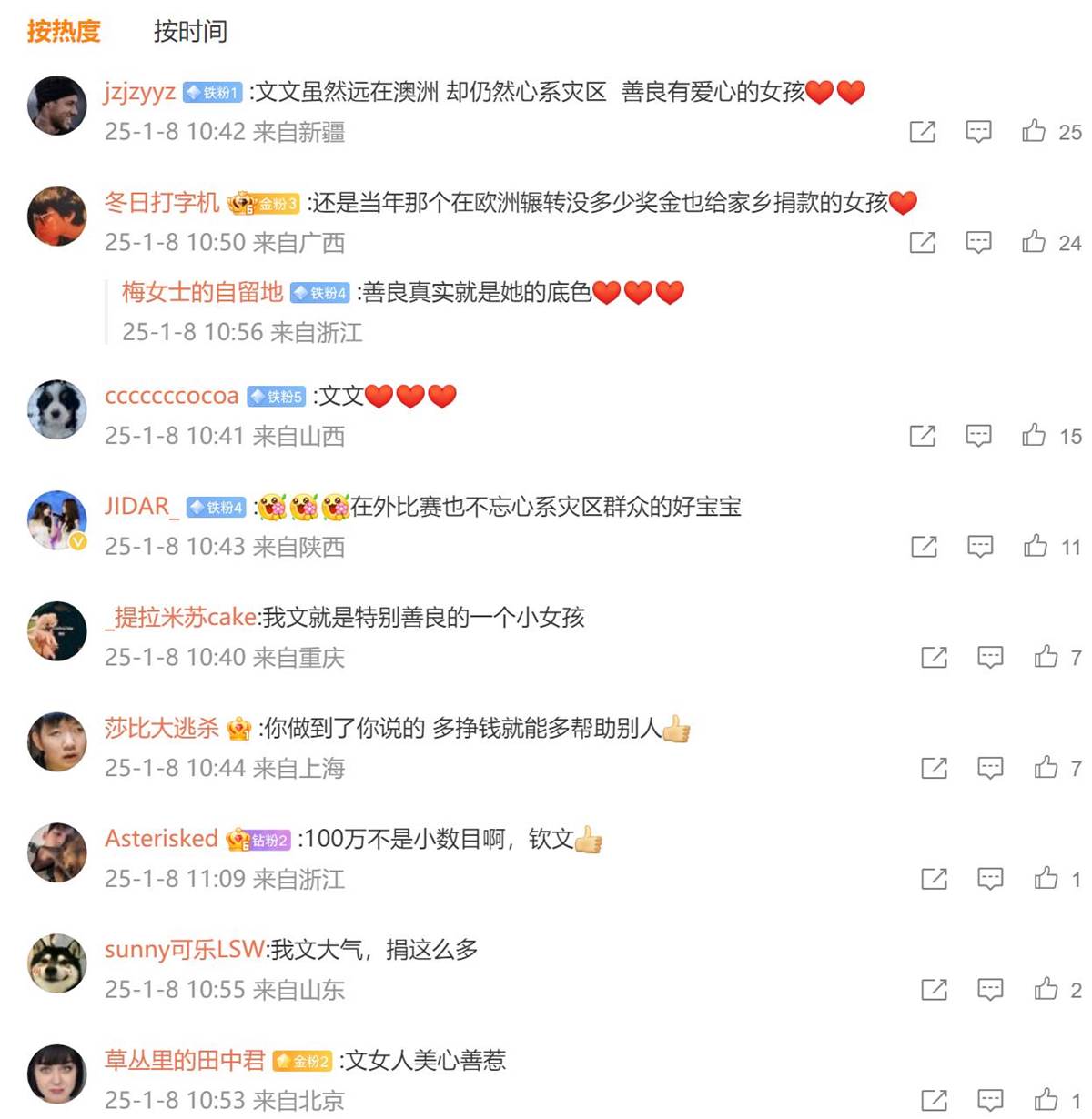1092x1119 pixels.
Task: Like 莎比大逃杀's comment
Action: [x=1046, y=768]
